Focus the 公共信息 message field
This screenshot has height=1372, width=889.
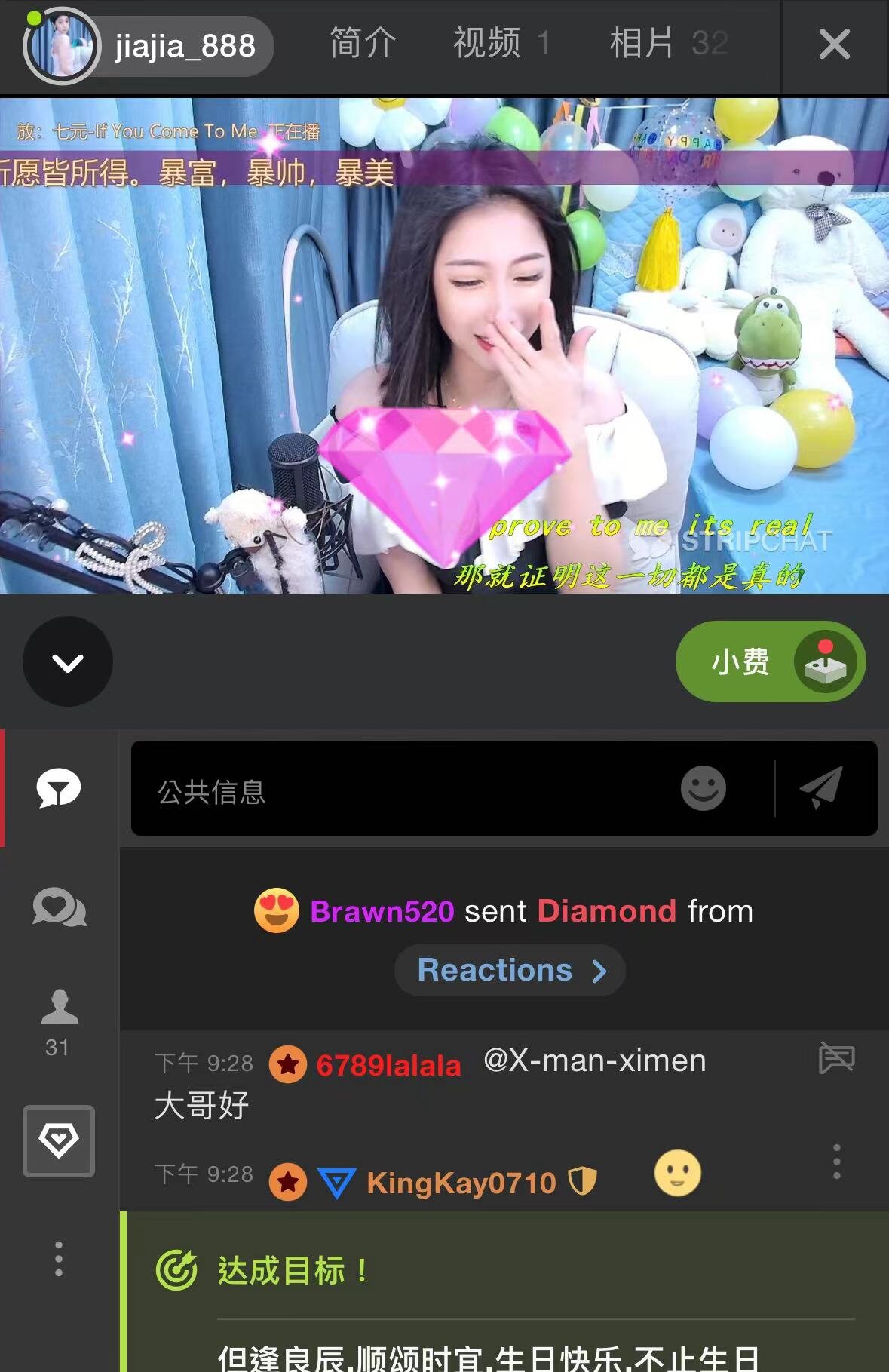(407, 790)
